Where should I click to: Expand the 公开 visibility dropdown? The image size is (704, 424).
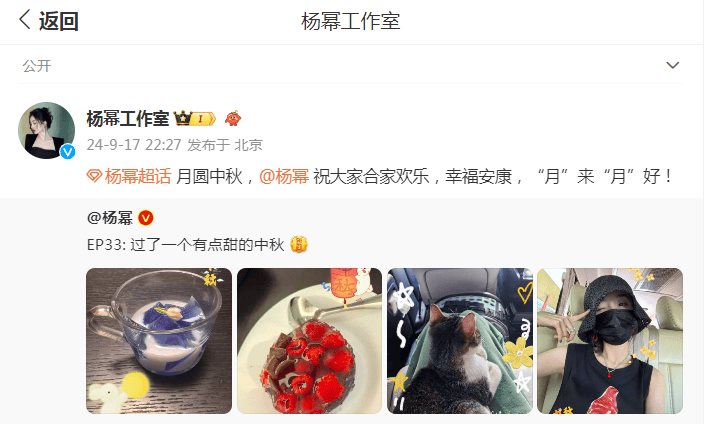(x=673, y=65)
